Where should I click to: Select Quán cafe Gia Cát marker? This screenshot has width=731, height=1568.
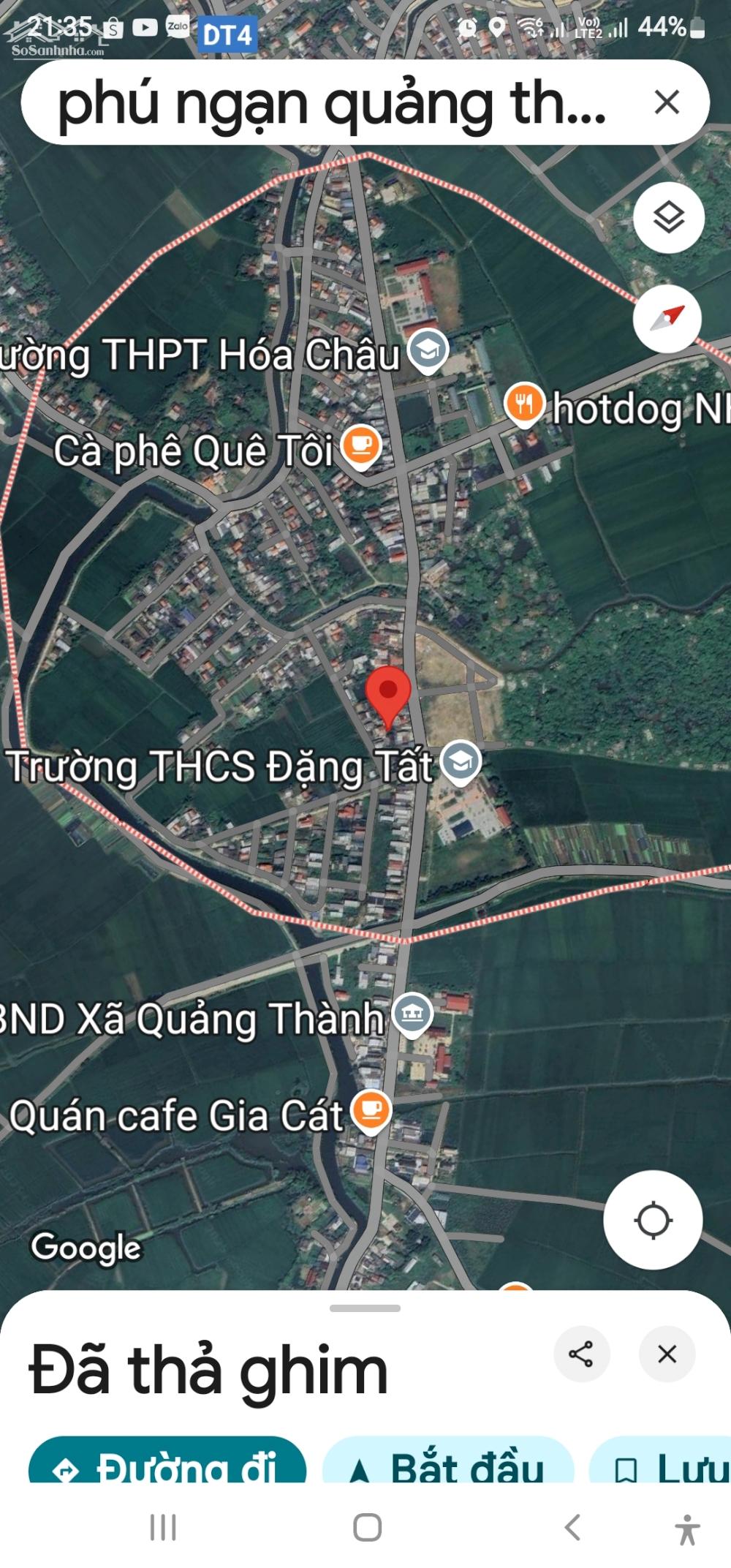(371, 1112)
